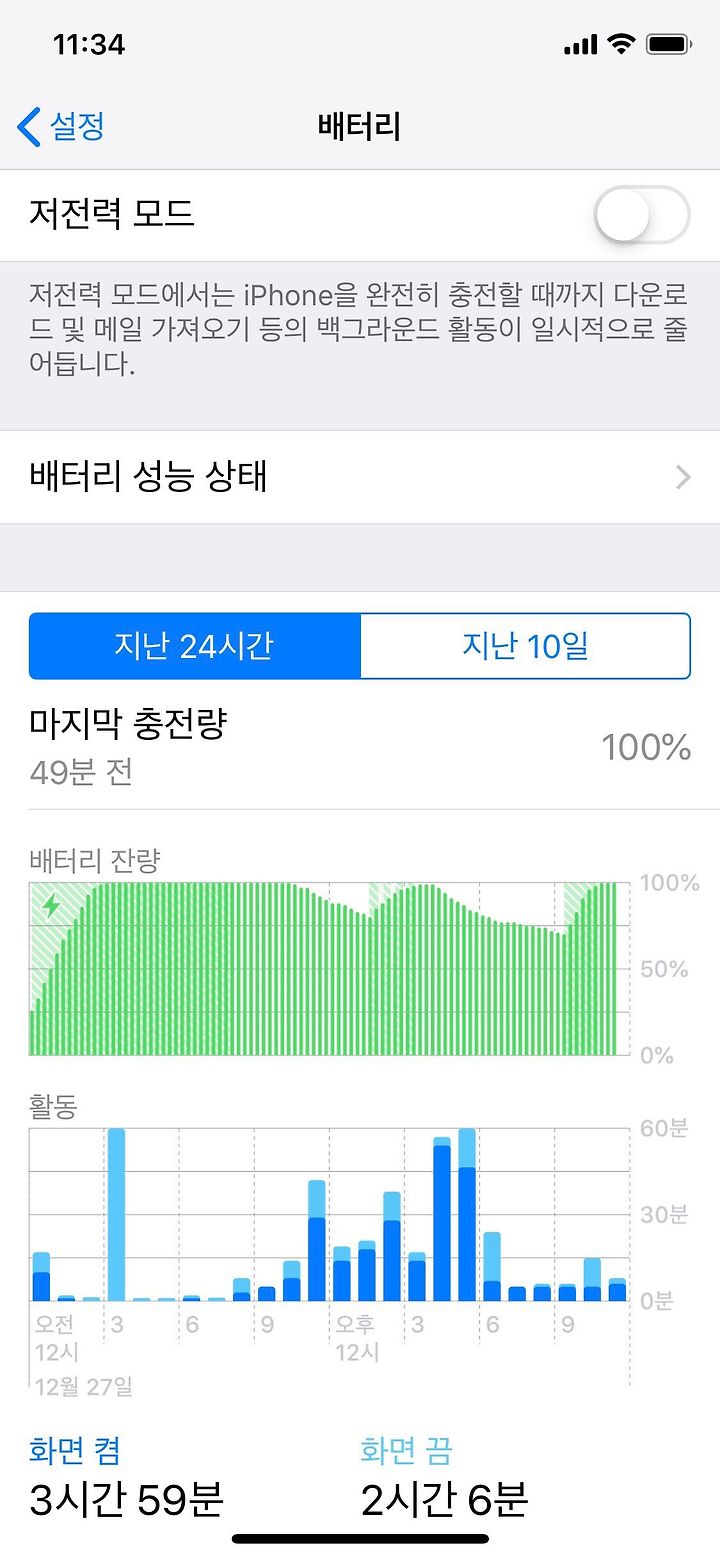This screenshot has width=720, height=1559.
Task: Switch to the 지난 10일 segment
Action: (x=525, y=646)
